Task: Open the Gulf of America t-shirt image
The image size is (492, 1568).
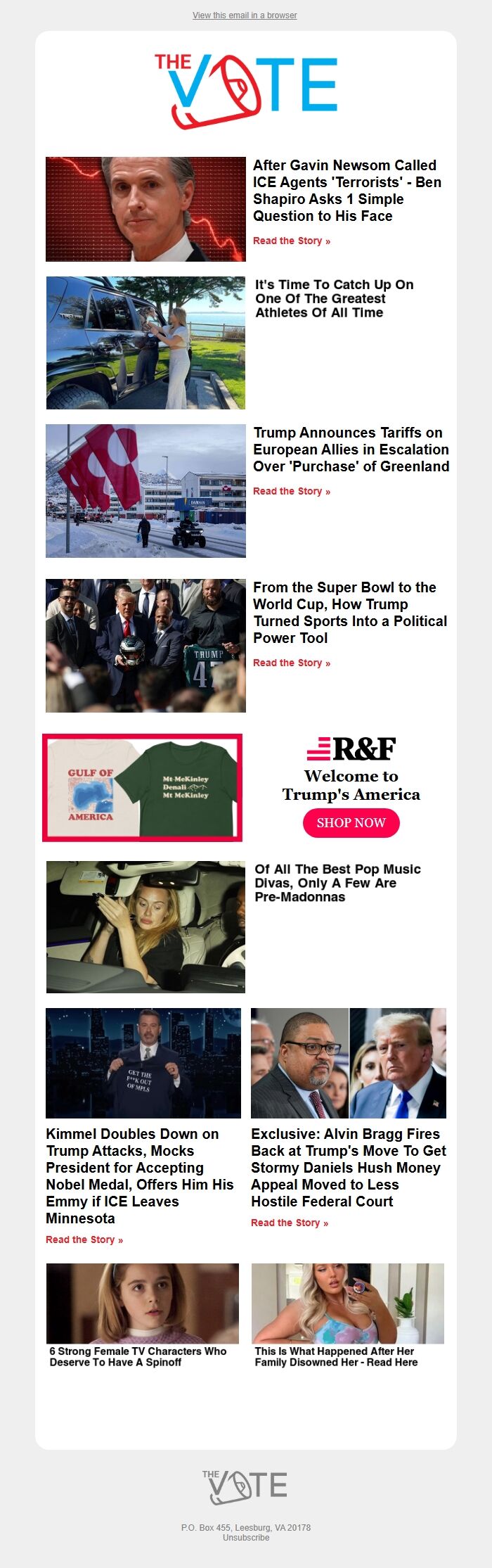Action: point(142,787)
